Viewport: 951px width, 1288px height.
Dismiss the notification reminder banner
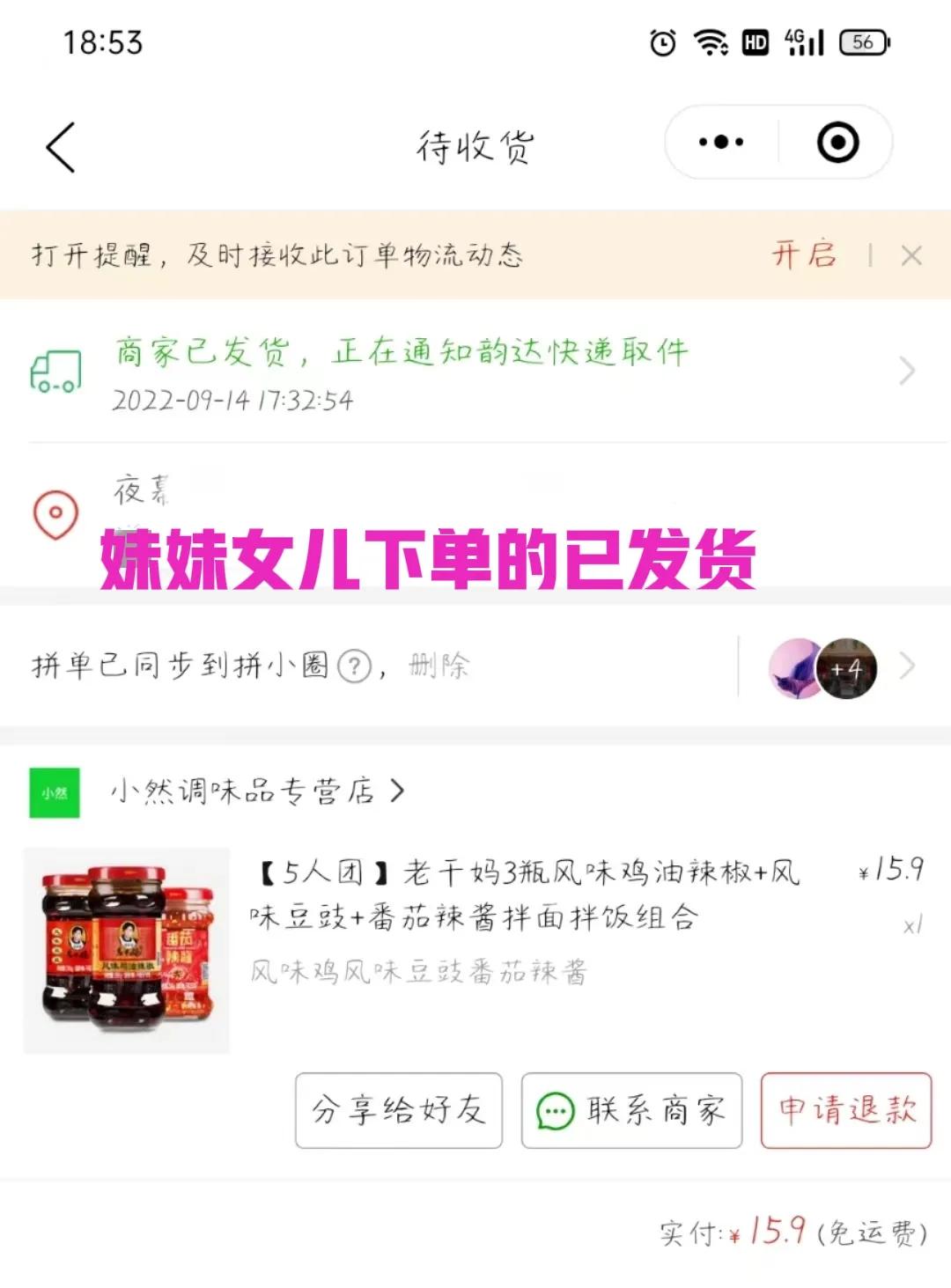[x=913, y=255]
